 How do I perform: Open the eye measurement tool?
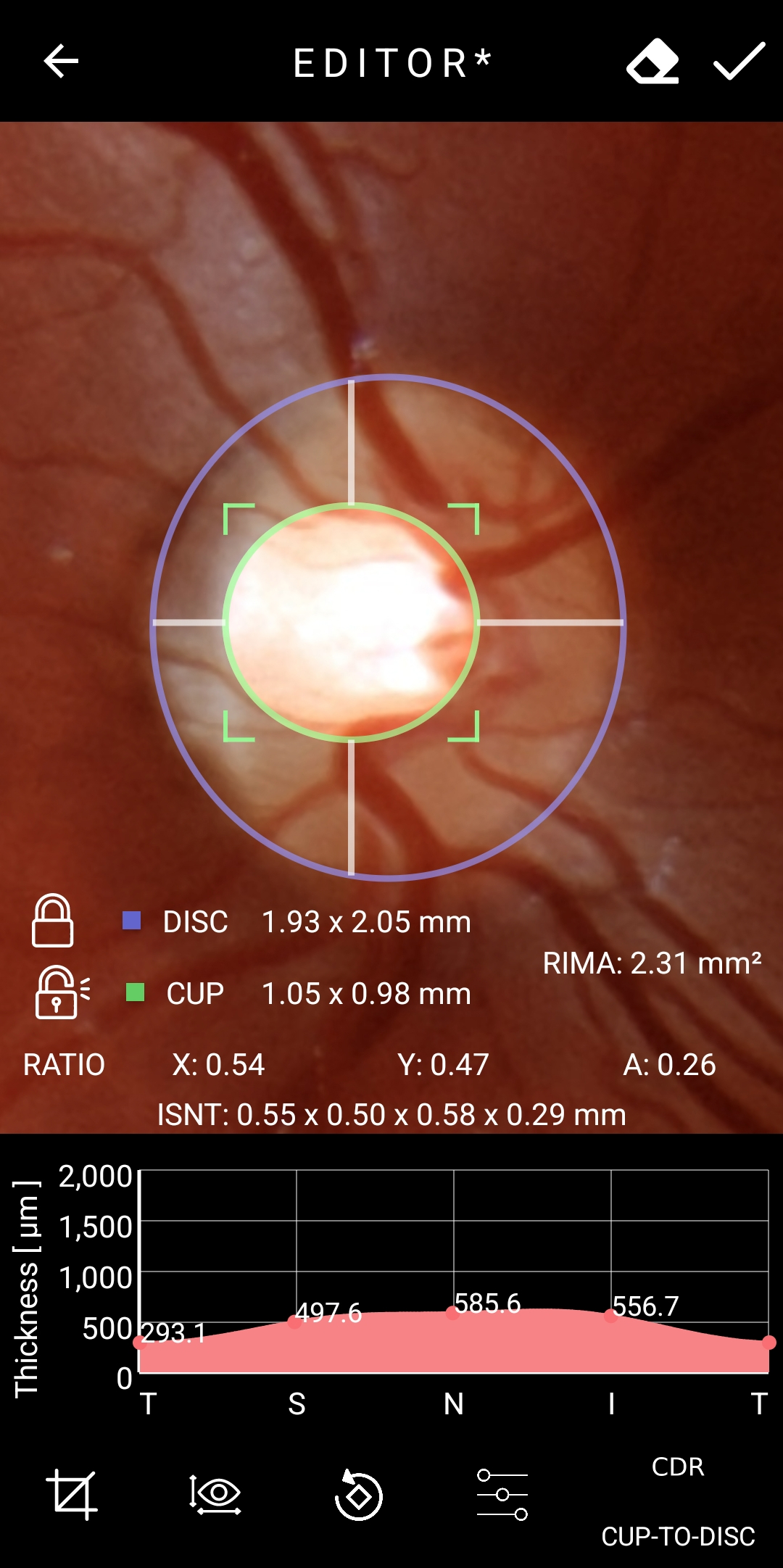215,1495
